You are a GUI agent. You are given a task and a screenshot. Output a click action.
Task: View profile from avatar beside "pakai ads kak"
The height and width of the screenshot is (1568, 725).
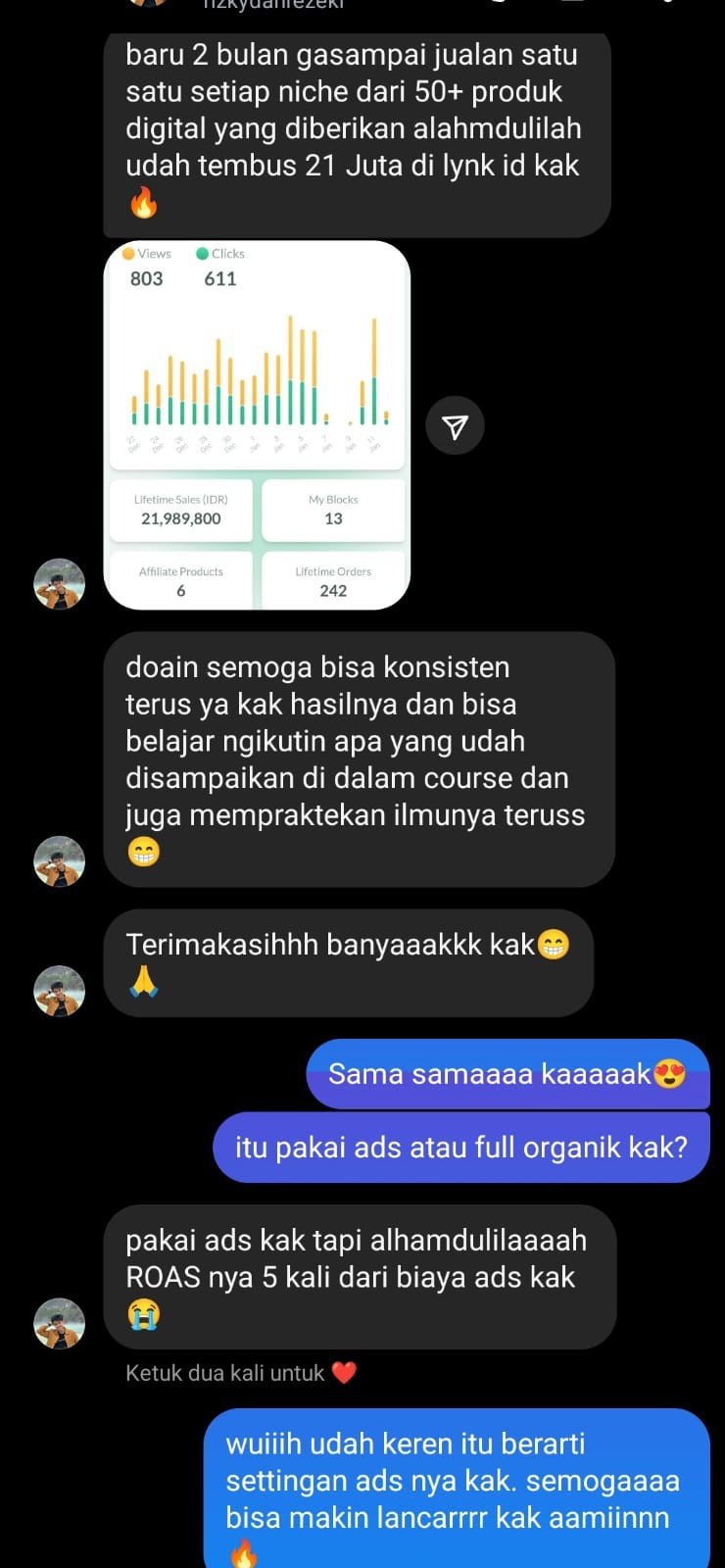click(x=60, y=1323)
